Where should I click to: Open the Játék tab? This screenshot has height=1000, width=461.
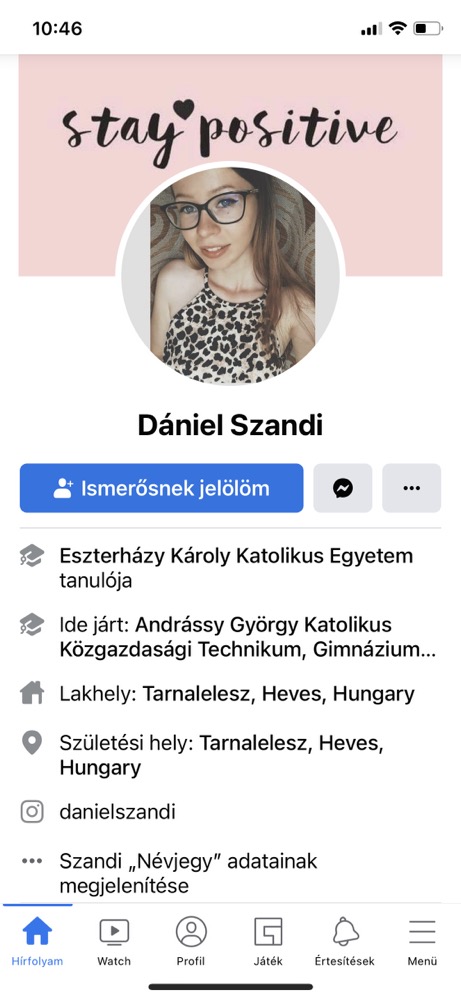[x=268, y=941]
